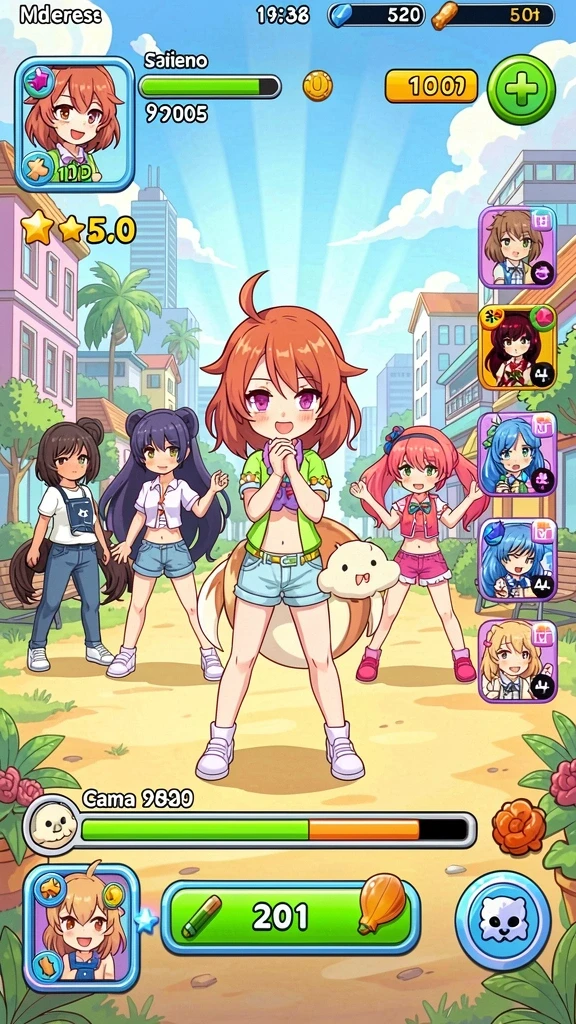This screenshot has height=1024, width=576.
Task: Tap the green 201 feed button
Action: point(291,917)
